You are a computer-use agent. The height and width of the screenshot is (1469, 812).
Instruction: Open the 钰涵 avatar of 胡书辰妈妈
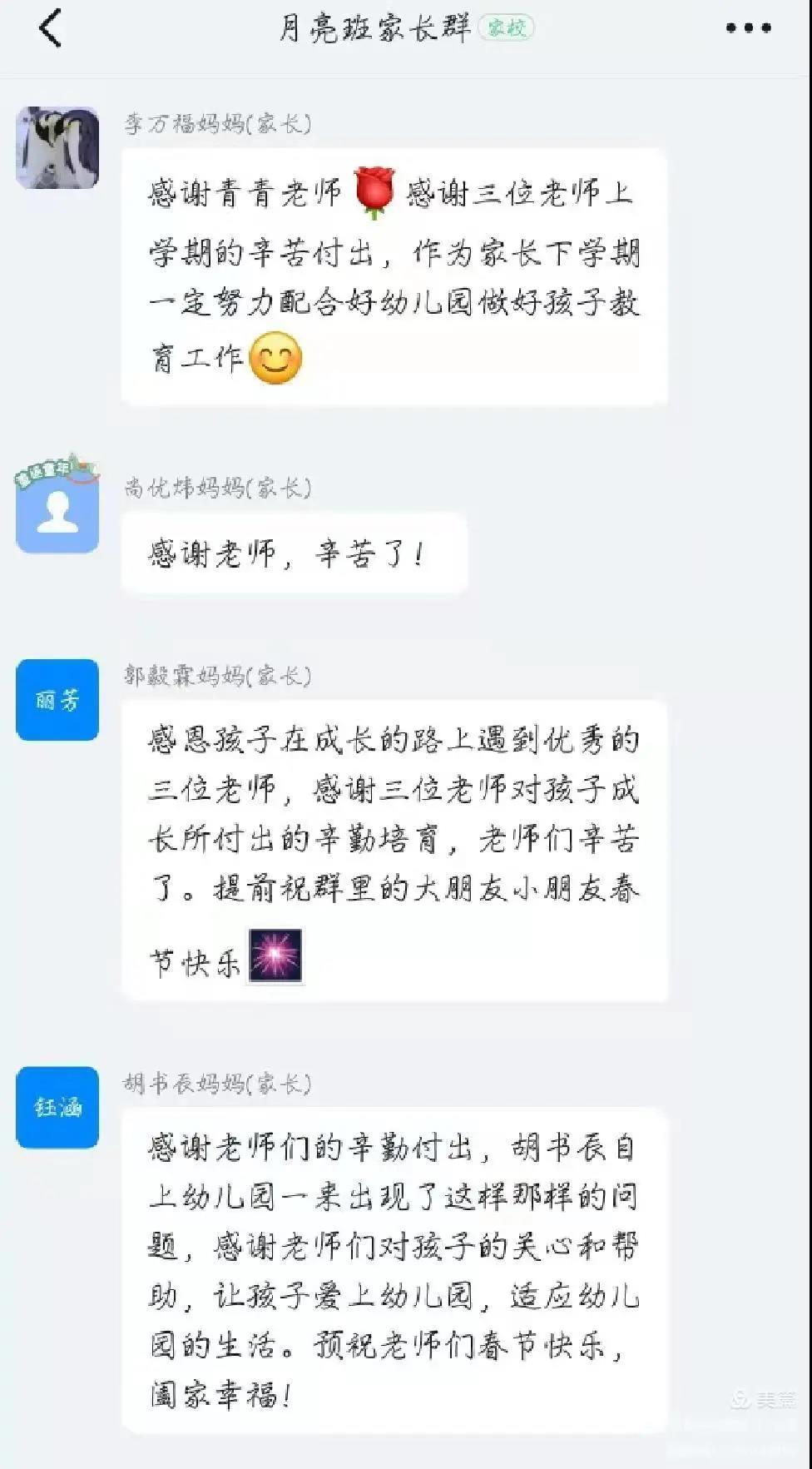click(x=57, y=1107)
